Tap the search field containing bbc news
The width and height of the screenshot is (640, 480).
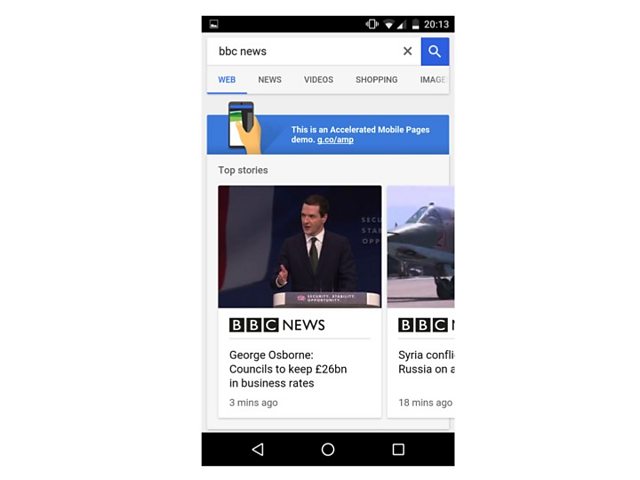[x=300, y=51]
